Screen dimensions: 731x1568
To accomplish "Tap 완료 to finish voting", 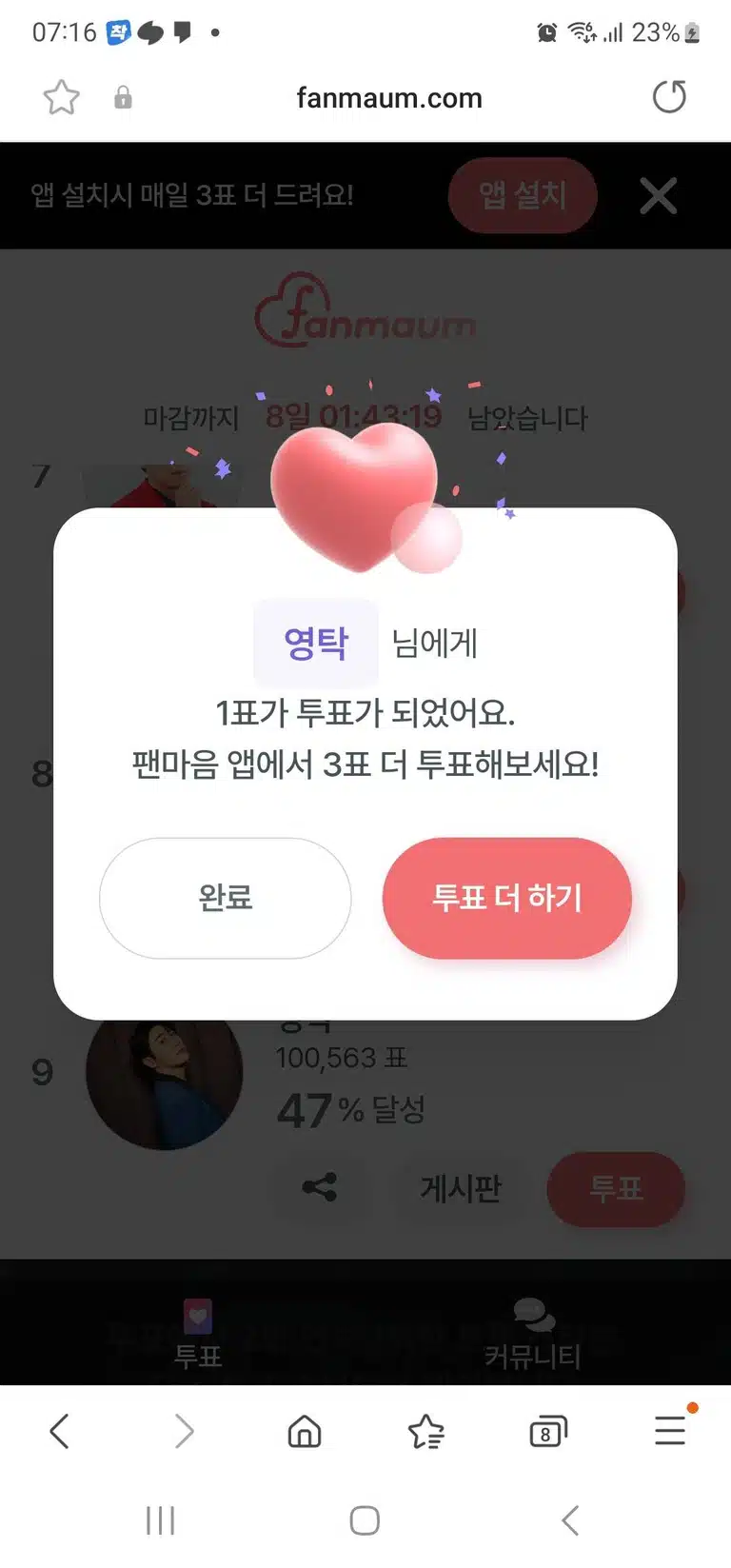I will coord(225,898).
